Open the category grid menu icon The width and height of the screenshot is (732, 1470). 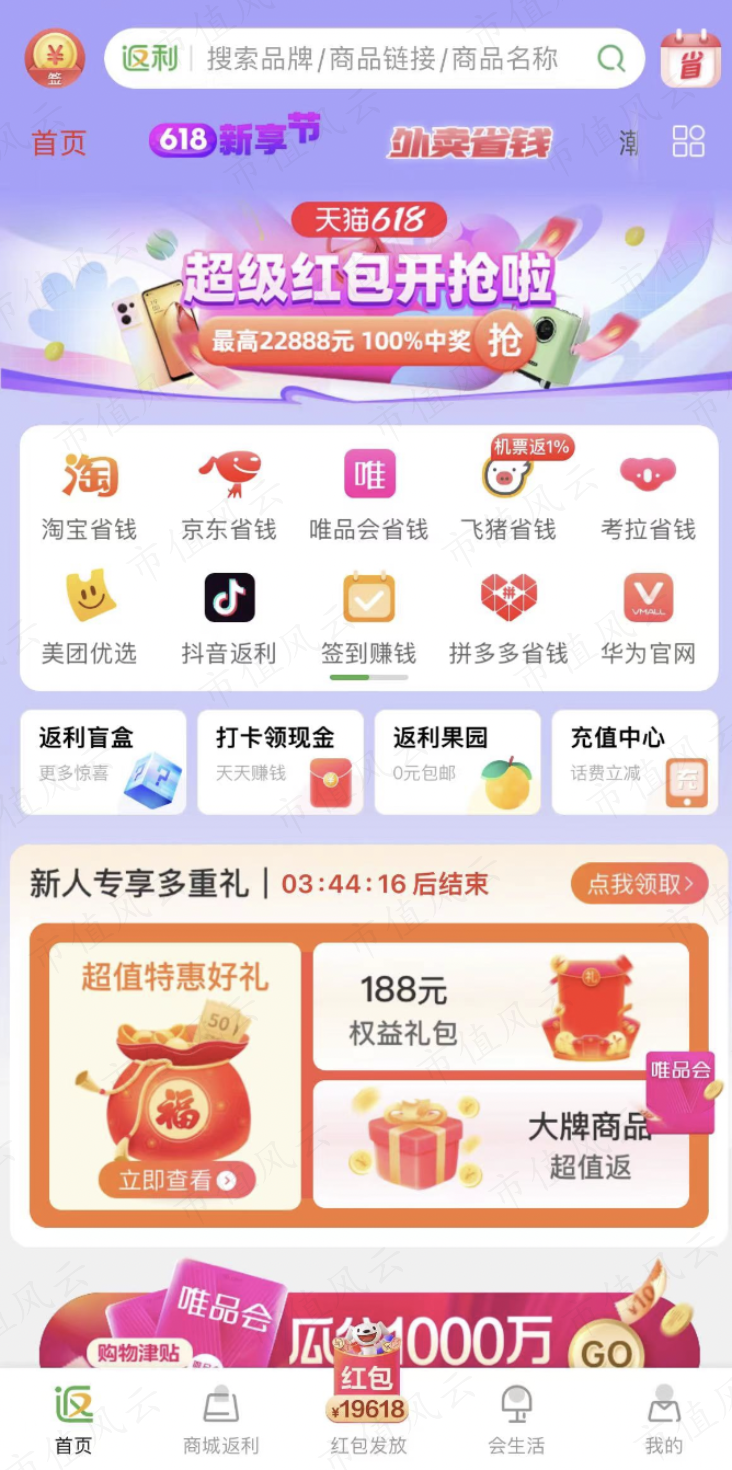coord(688,142)
